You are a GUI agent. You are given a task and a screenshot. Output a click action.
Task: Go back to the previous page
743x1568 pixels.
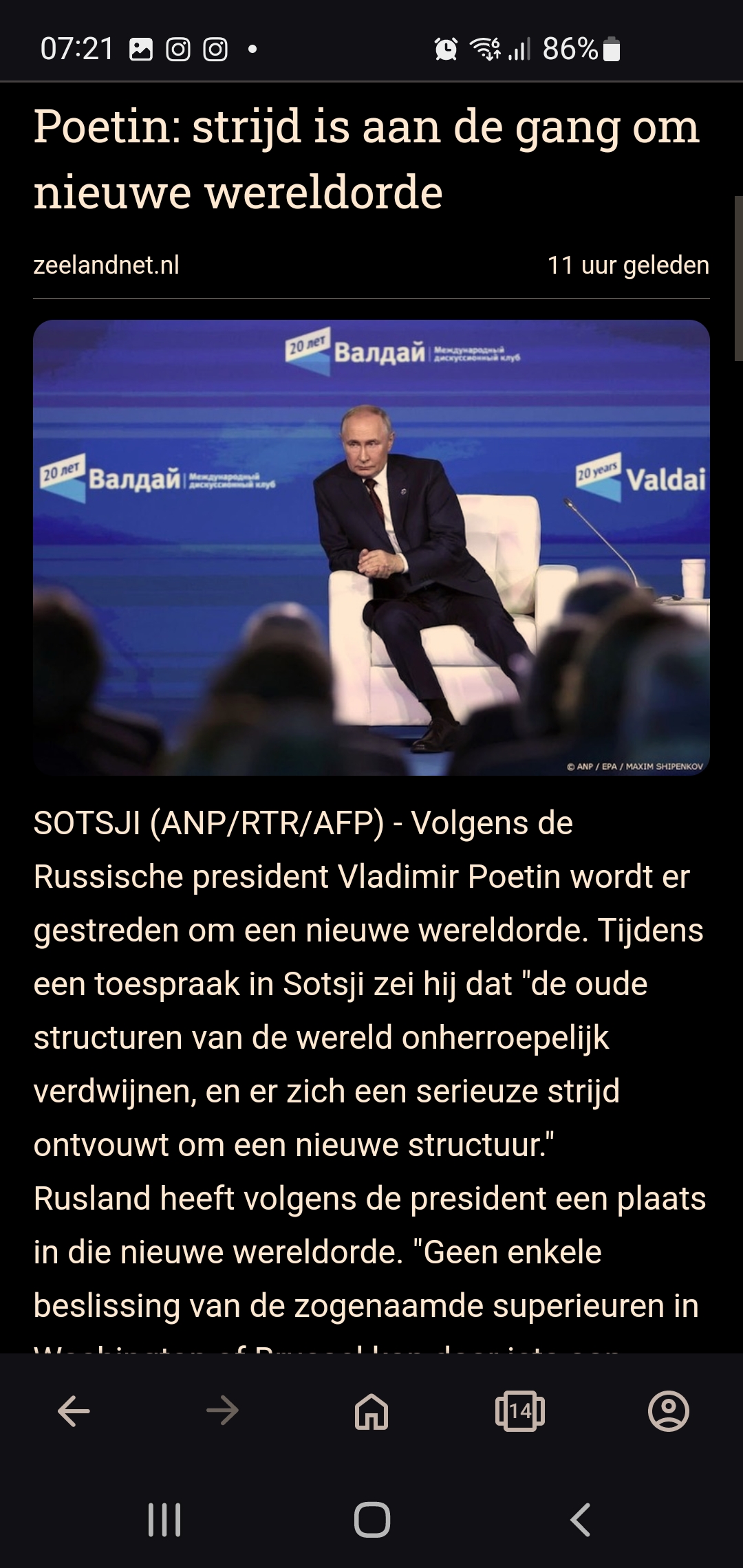(74, 1411)
